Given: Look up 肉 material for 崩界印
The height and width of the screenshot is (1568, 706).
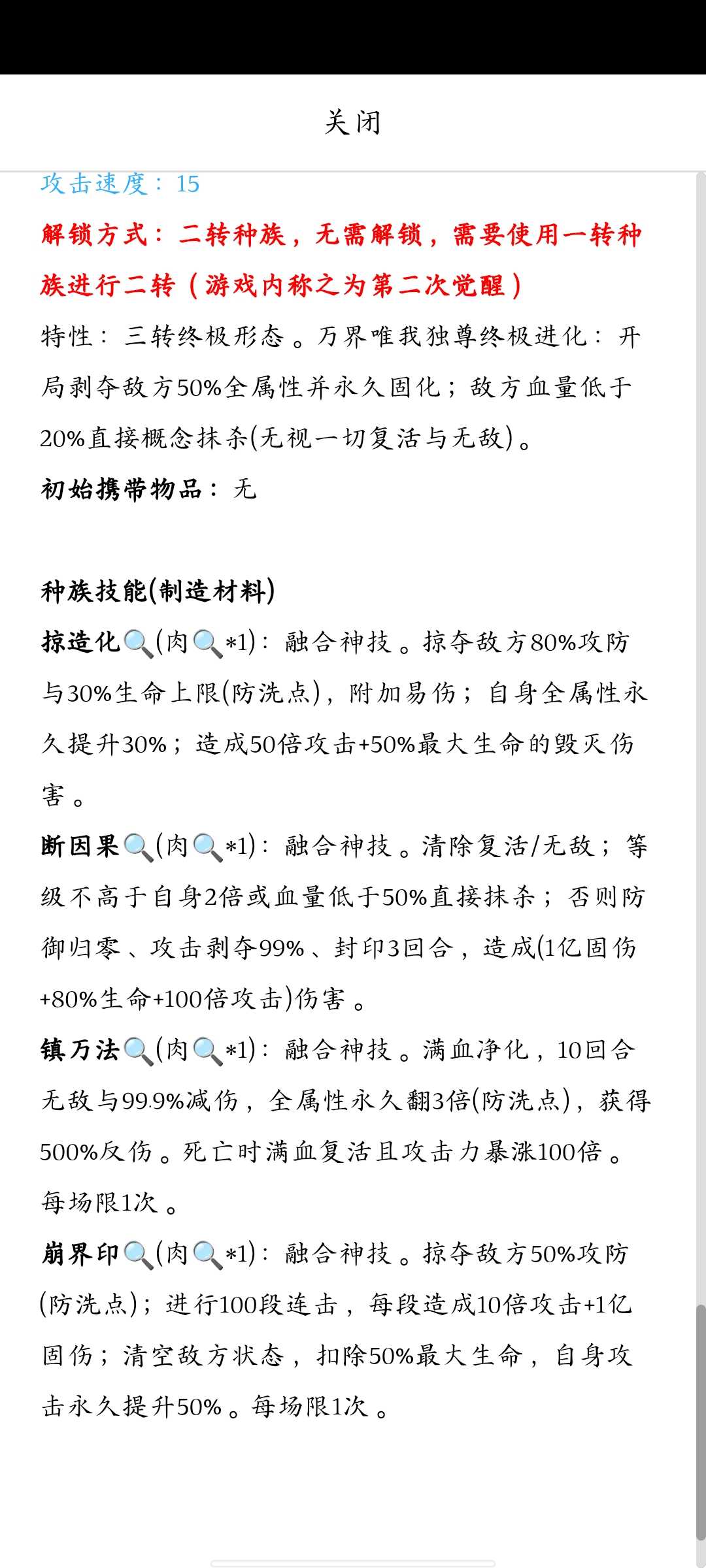Looking at the screenshot, I should [208, 1254].
